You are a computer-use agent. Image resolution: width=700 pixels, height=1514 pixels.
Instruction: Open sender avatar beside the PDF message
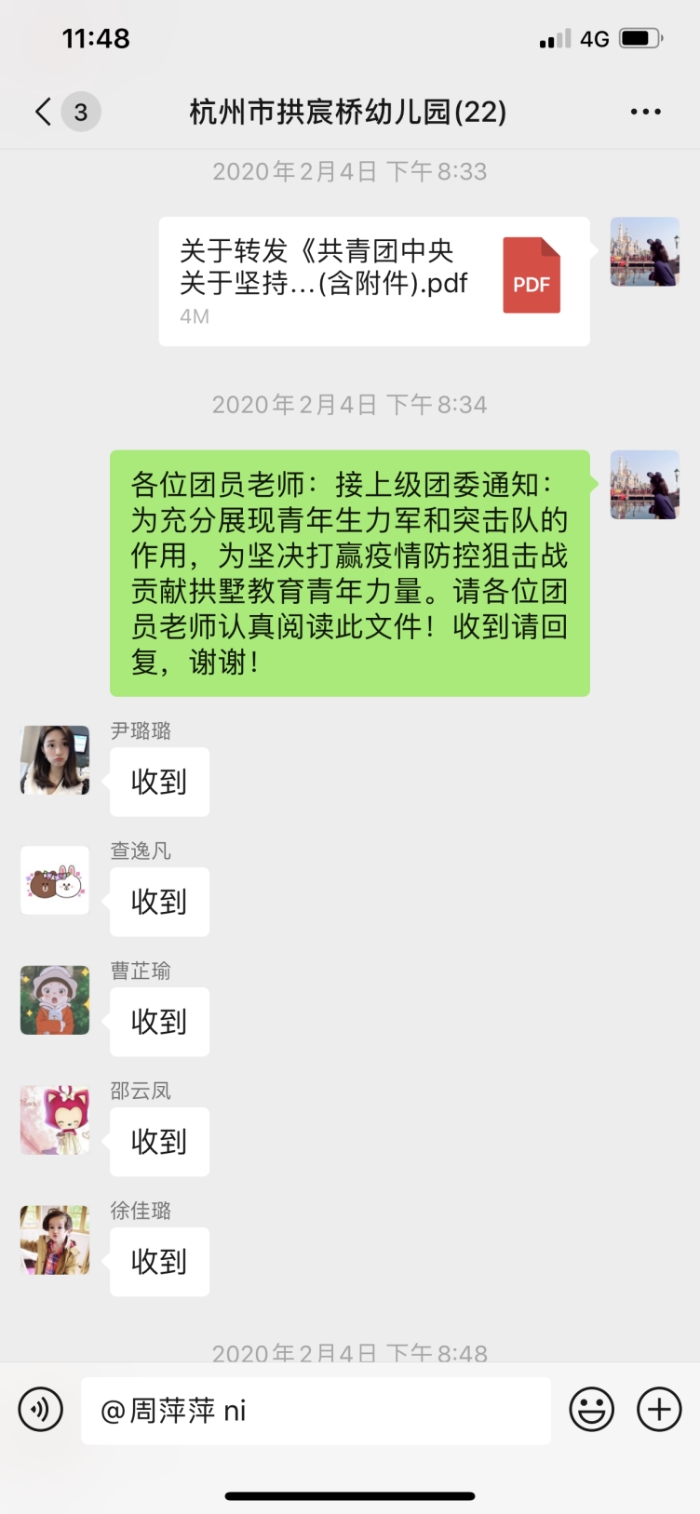click(645, 252)
